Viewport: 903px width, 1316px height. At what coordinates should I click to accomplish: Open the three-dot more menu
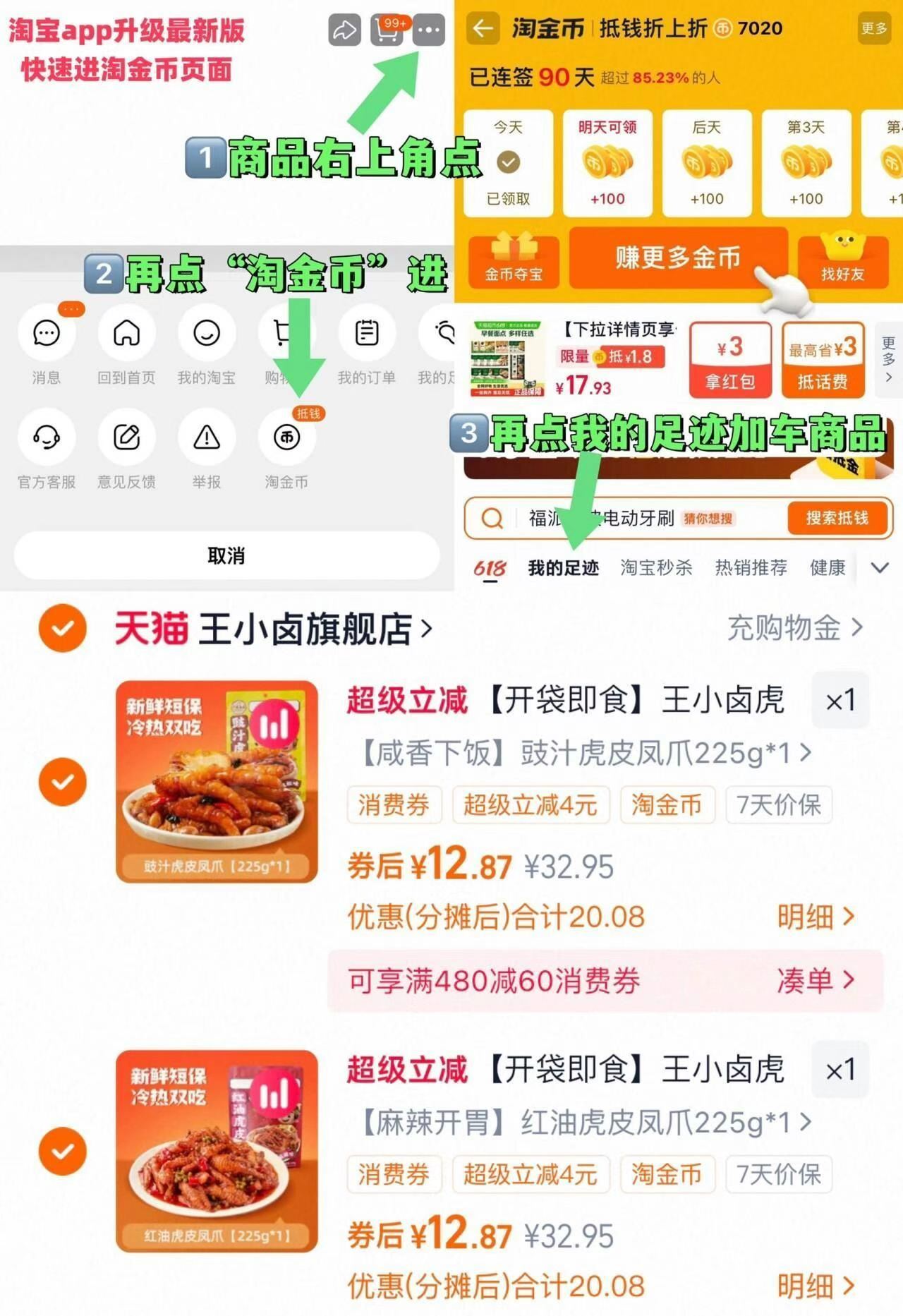[x=428, y=30]
